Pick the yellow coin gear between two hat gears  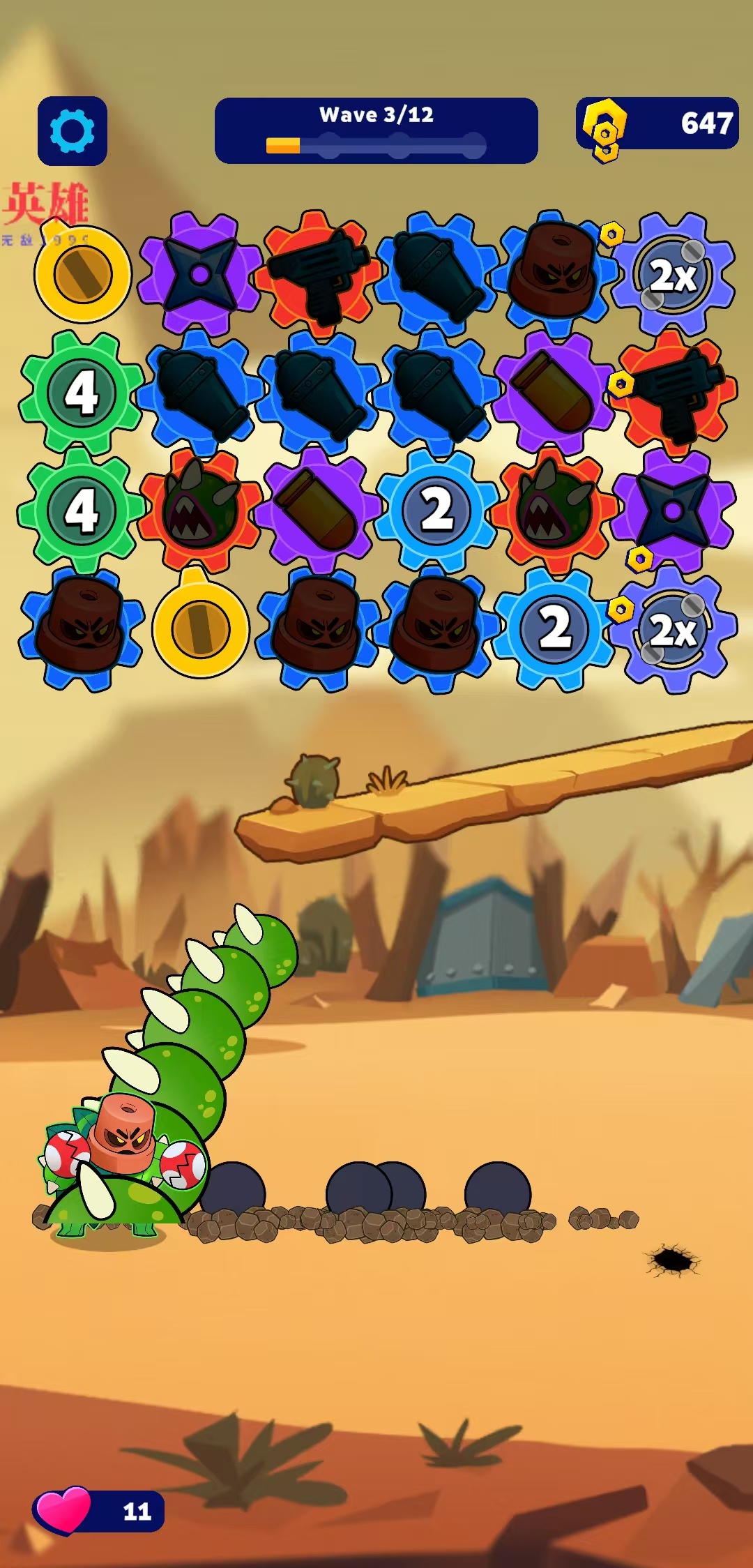tap(200, 628)
